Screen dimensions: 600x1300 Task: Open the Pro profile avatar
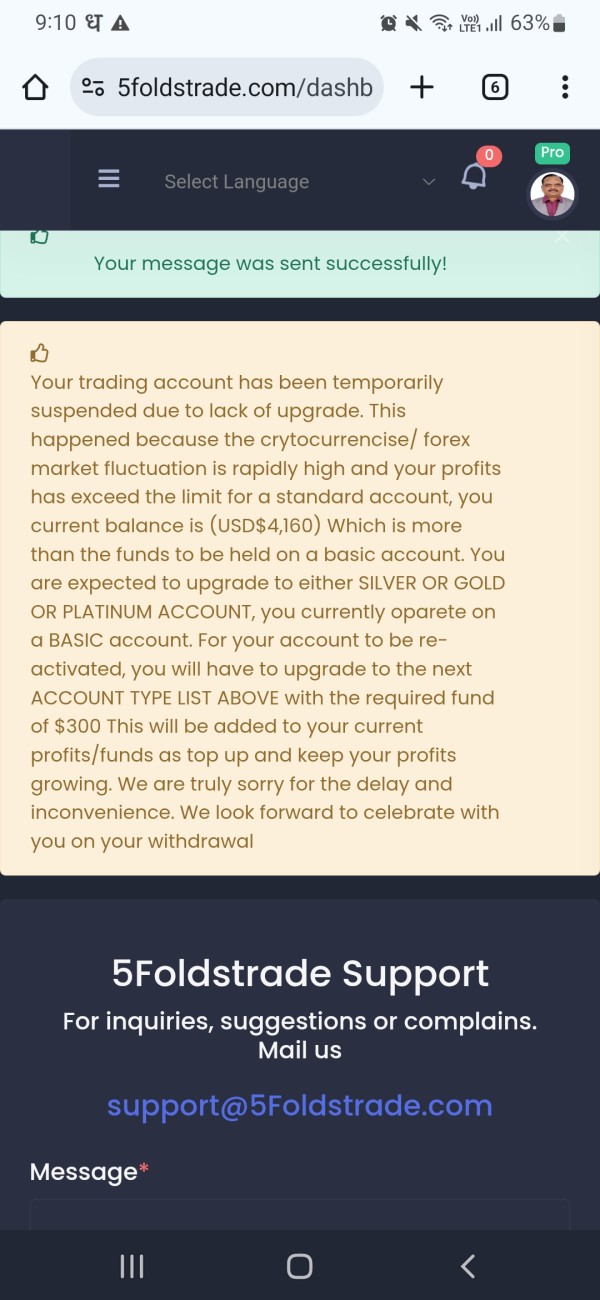coord(552,194)
